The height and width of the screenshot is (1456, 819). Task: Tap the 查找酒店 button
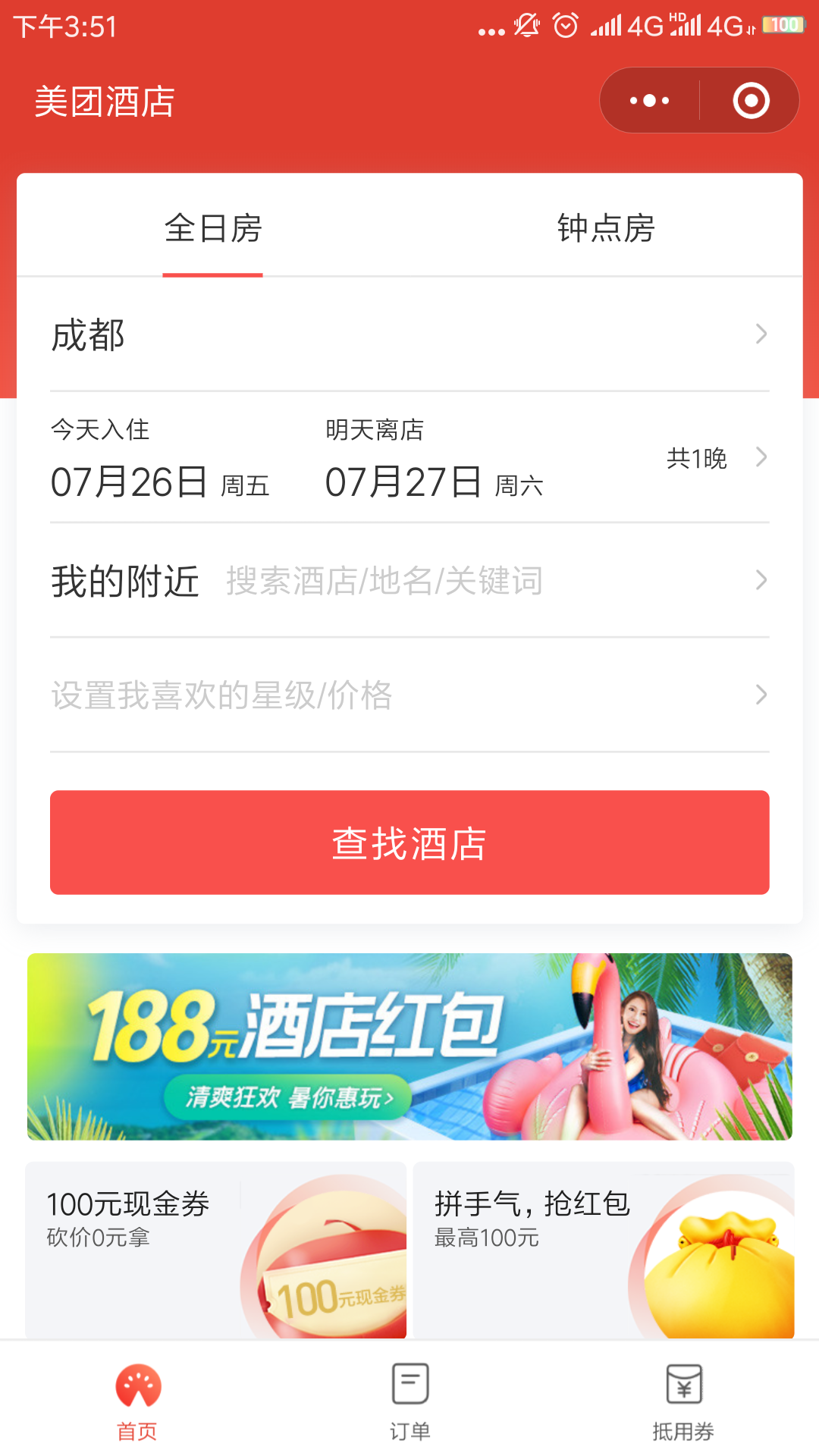pos(409,843)
